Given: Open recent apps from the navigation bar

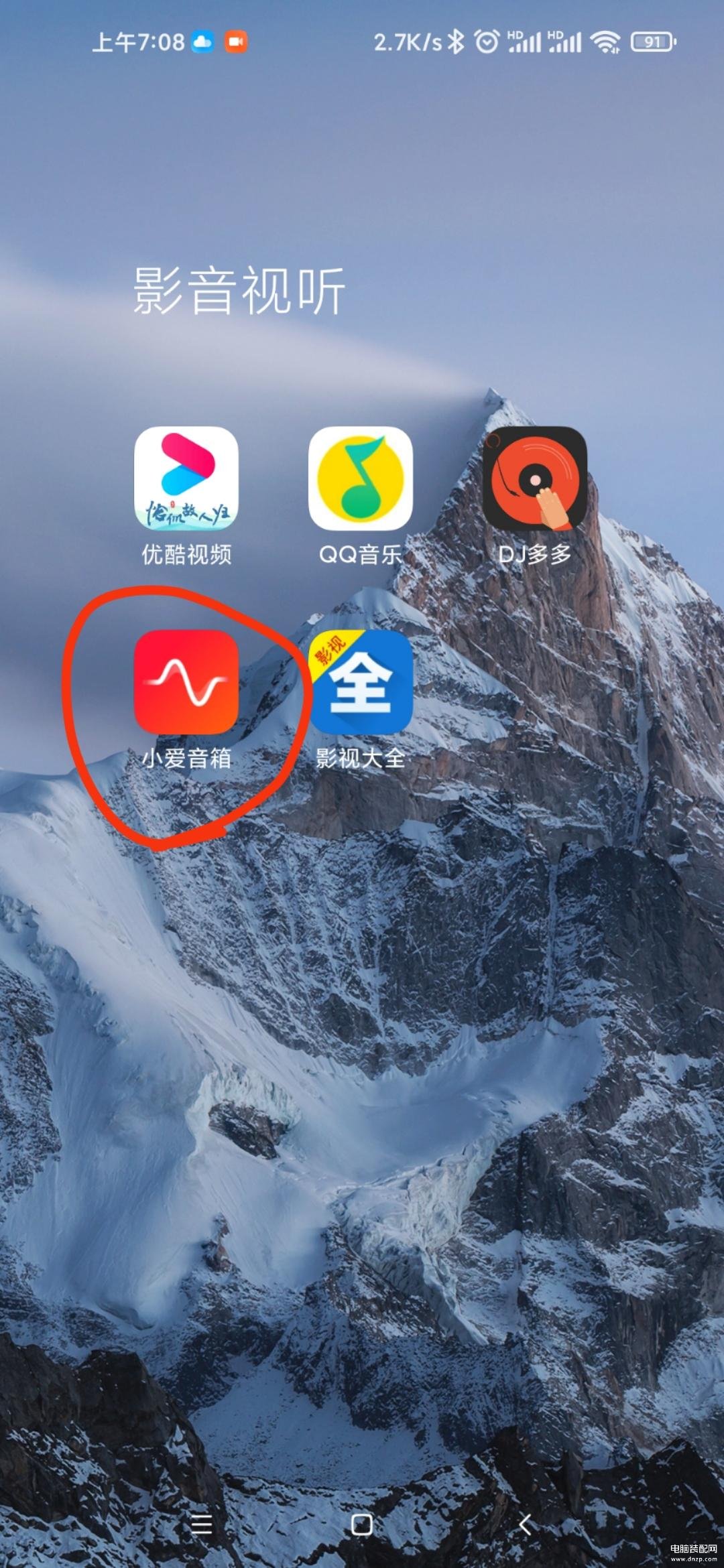Looking at the screenshot, I should tap(201, 1524).
